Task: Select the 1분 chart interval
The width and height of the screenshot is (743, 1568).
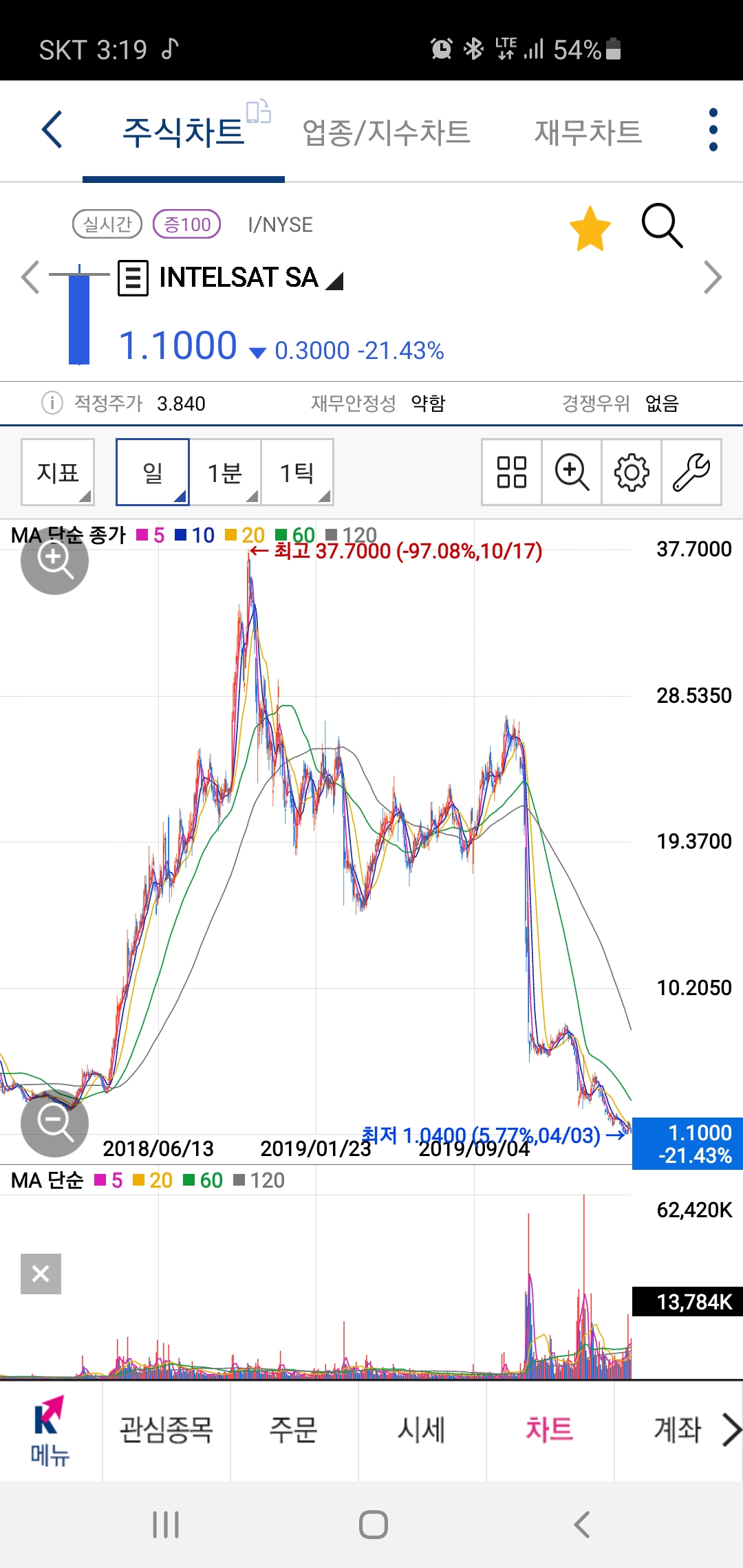Action: 225,472
